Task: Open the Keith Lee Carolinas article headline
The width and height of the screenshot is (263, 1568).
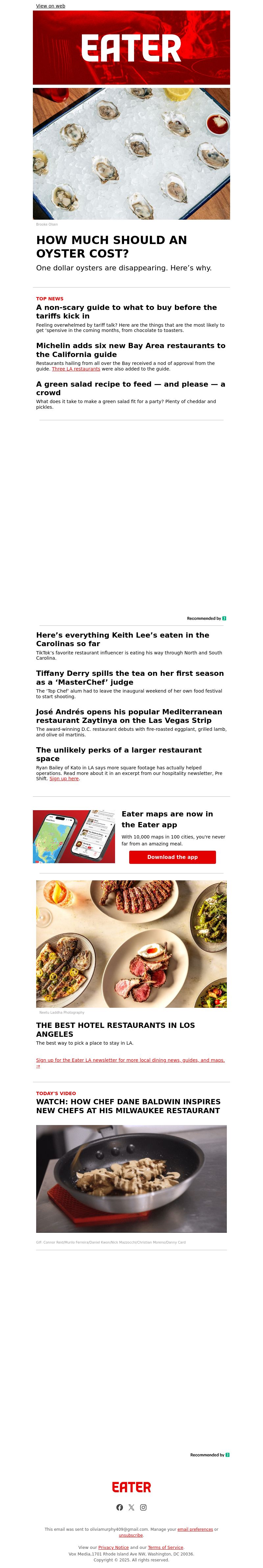Action: [122, 639]
